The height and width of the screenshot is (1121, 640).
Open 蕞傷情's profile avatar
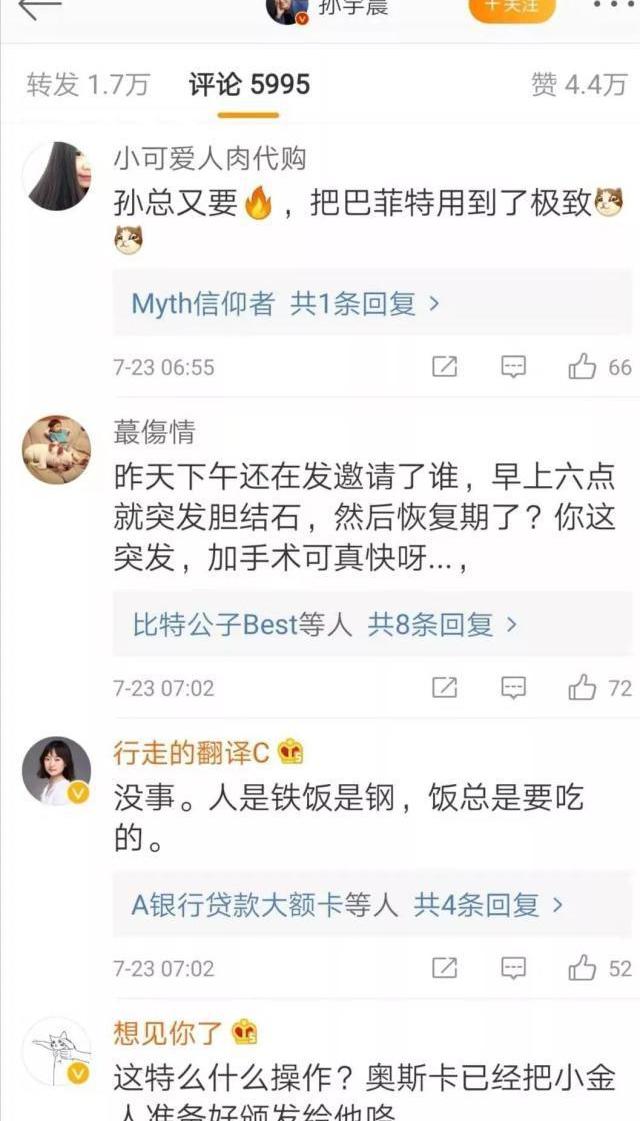click(x=57, y=450)
